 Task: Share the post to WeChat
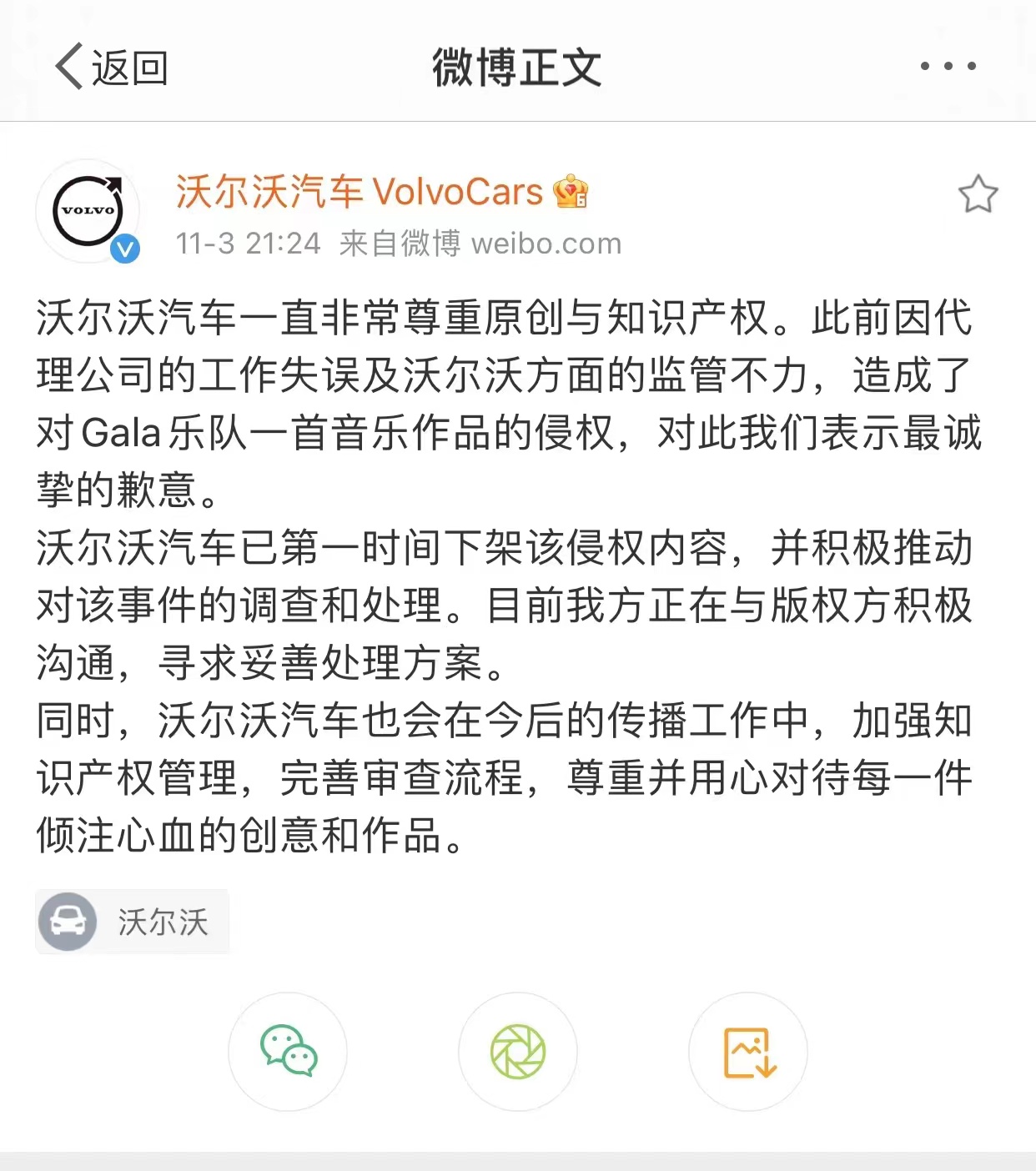(288, 1051)
